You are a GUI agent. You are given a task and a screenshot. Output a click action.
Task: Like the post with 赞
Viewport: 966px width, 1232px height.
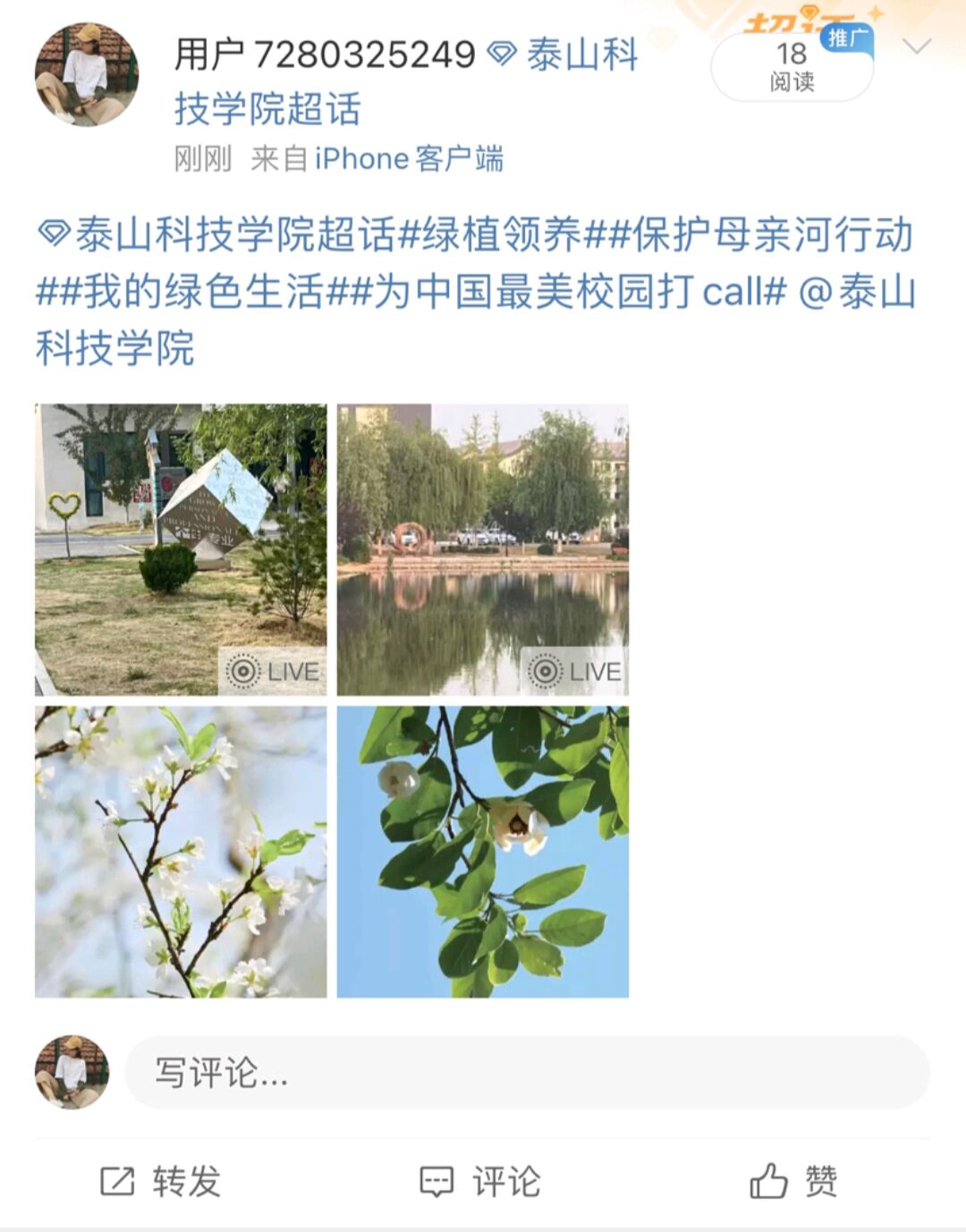(794, 1181)
